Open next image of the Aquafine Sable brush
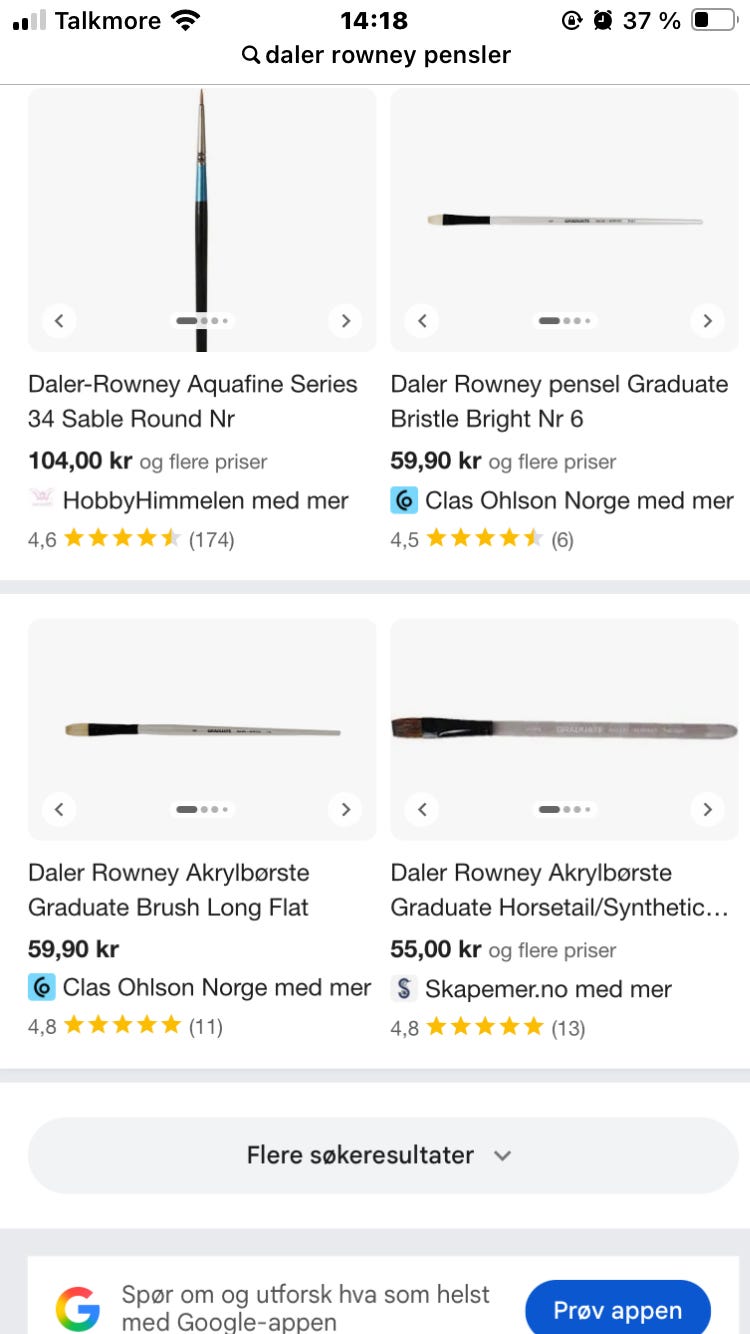750x1334 pixels. [x=346, y=321]
